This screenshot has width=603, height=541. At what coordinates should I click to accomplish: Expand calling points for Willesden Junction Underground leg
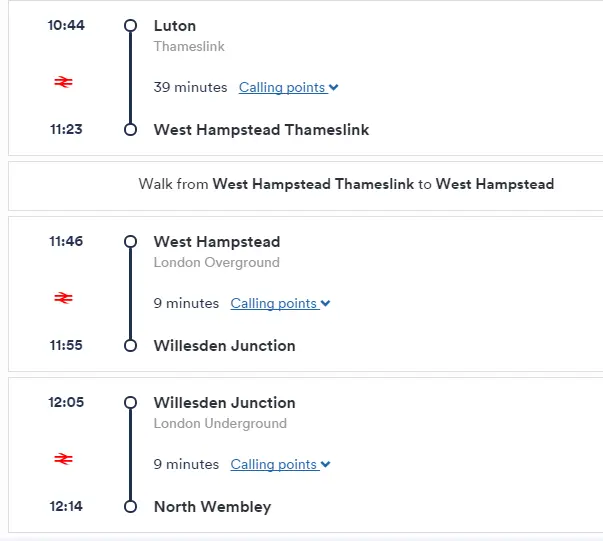(x=280, y=465)
